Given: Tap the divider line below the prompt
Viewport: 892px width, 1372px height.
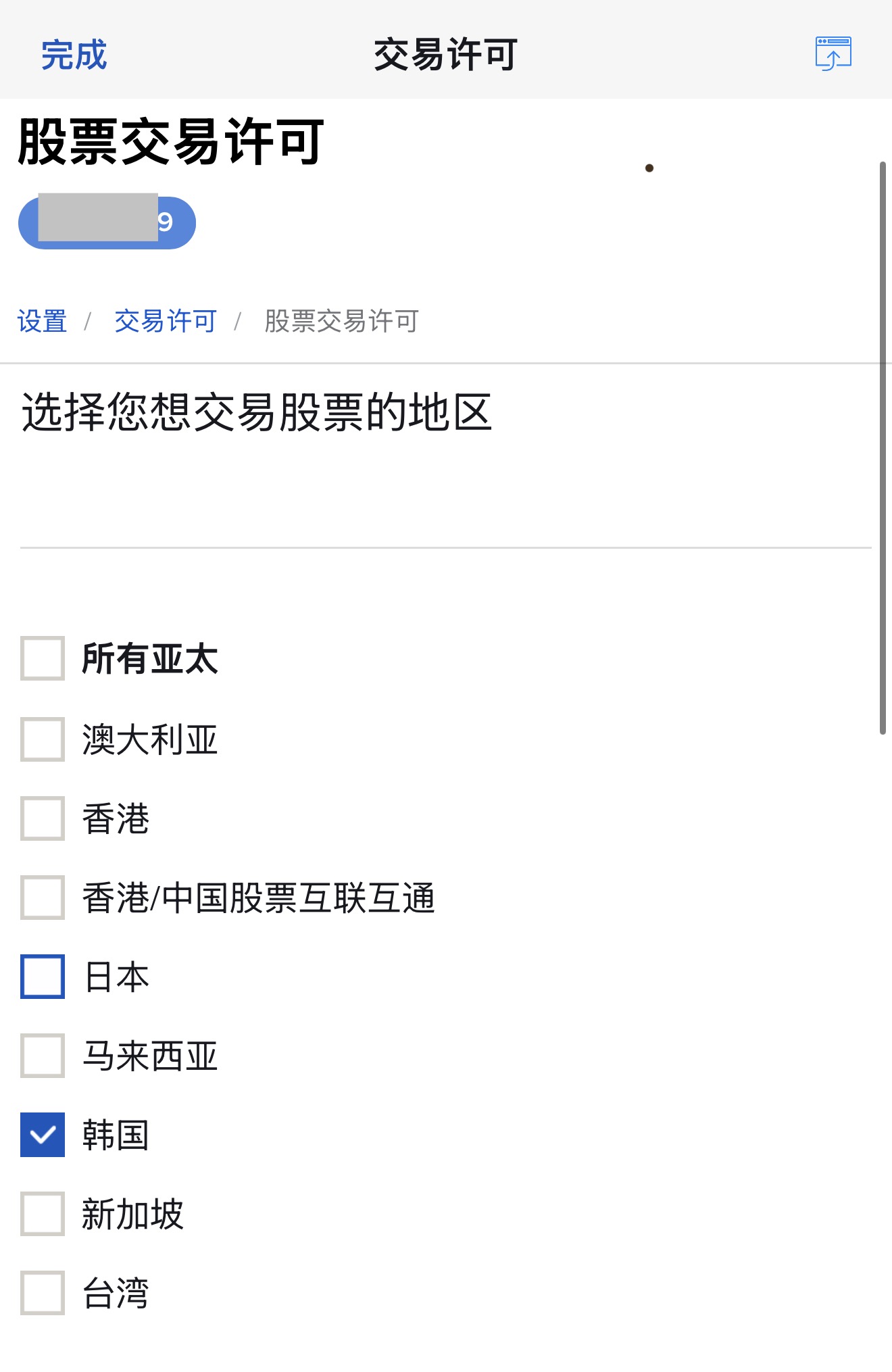Looking at the screenshot, I should (x=446, y=547).
